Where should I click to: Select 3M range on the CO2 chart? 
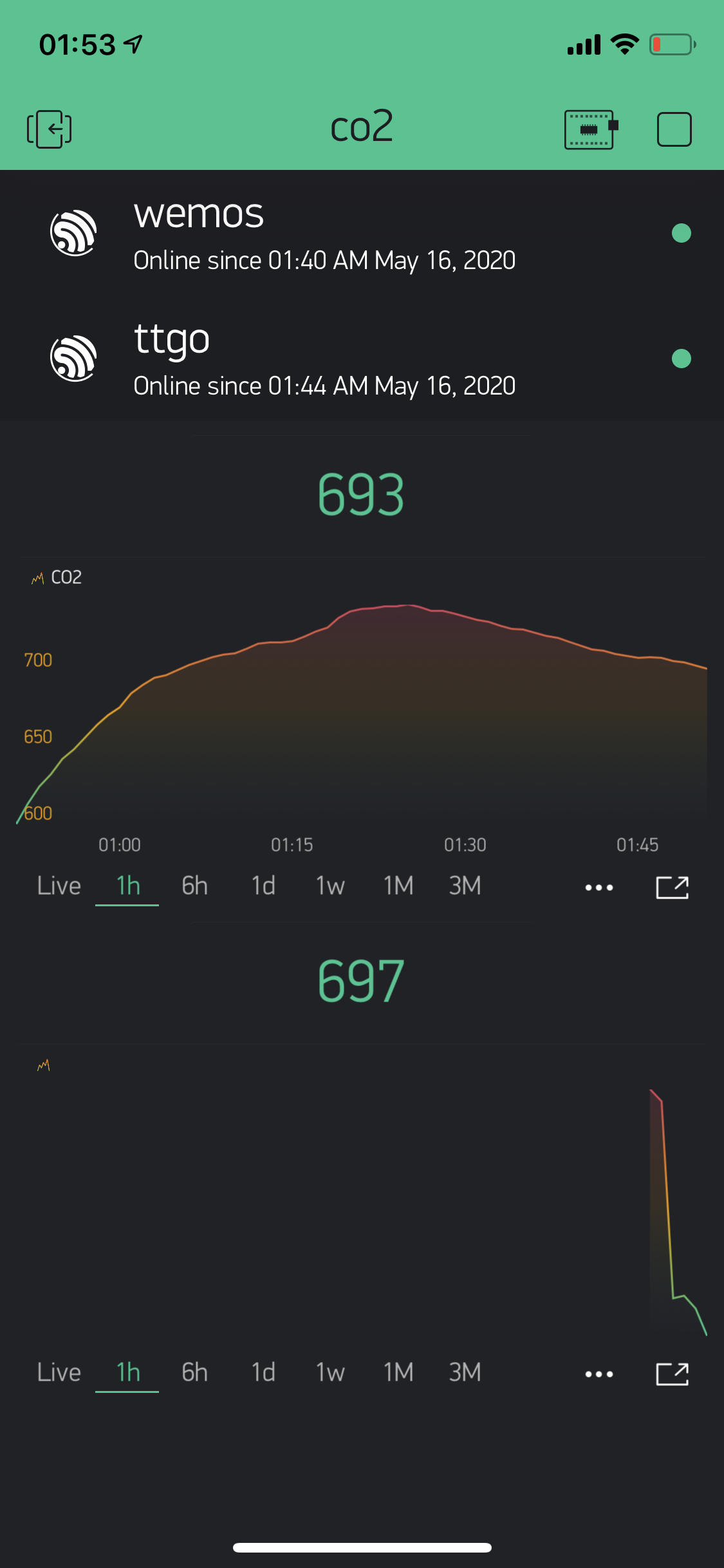click(x=465, y=886)
